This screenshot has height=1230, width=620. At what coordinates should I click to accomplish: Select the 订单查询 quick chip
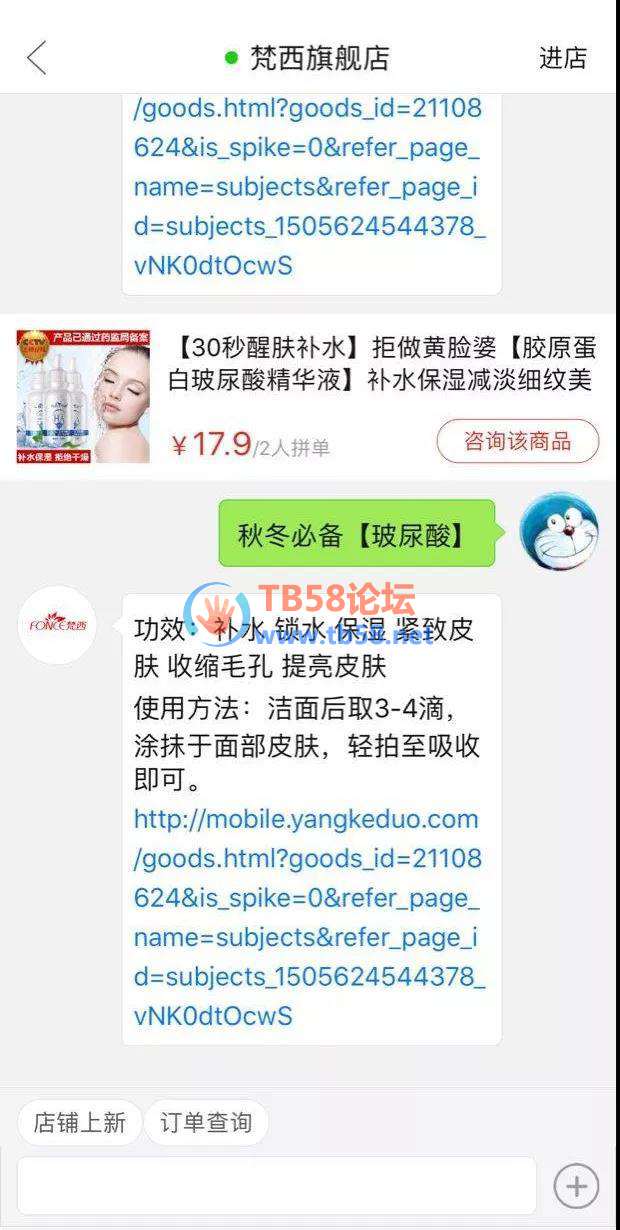206,1123
